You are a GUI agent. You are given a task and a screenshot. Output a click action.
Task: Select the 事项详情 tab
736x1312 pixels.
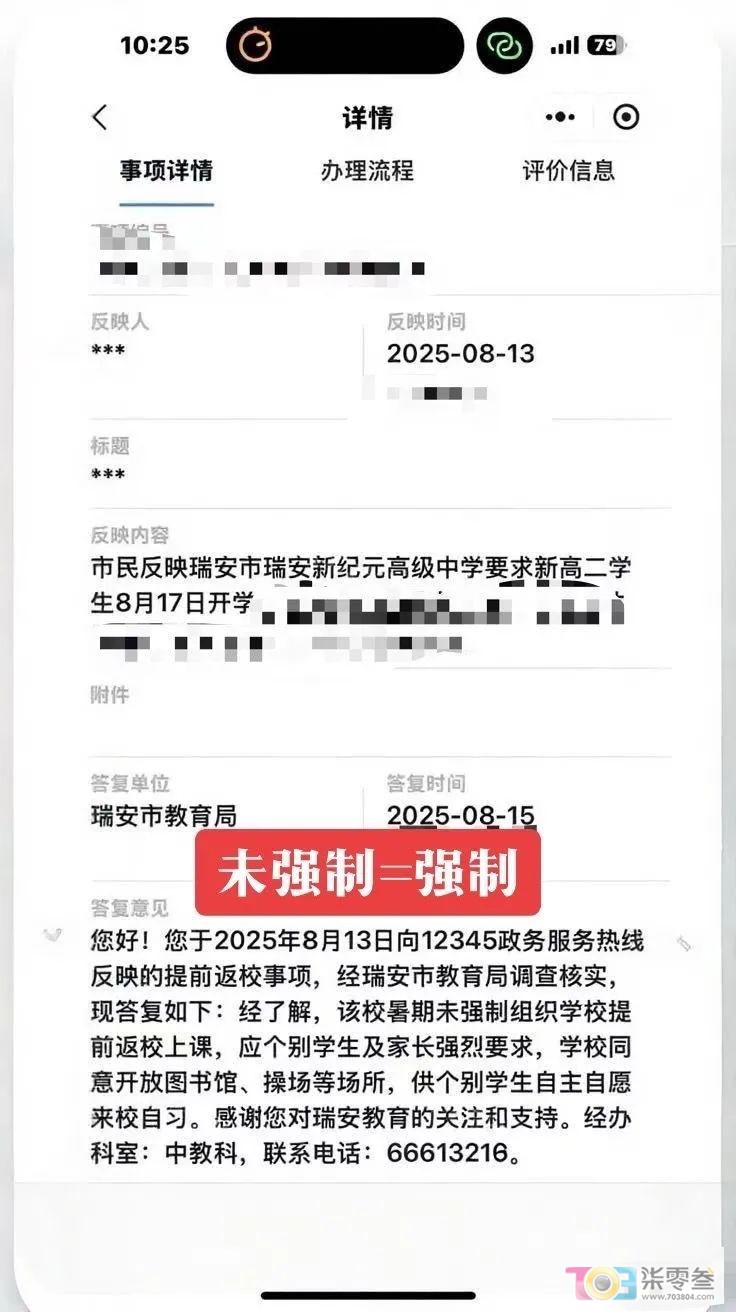166,171
